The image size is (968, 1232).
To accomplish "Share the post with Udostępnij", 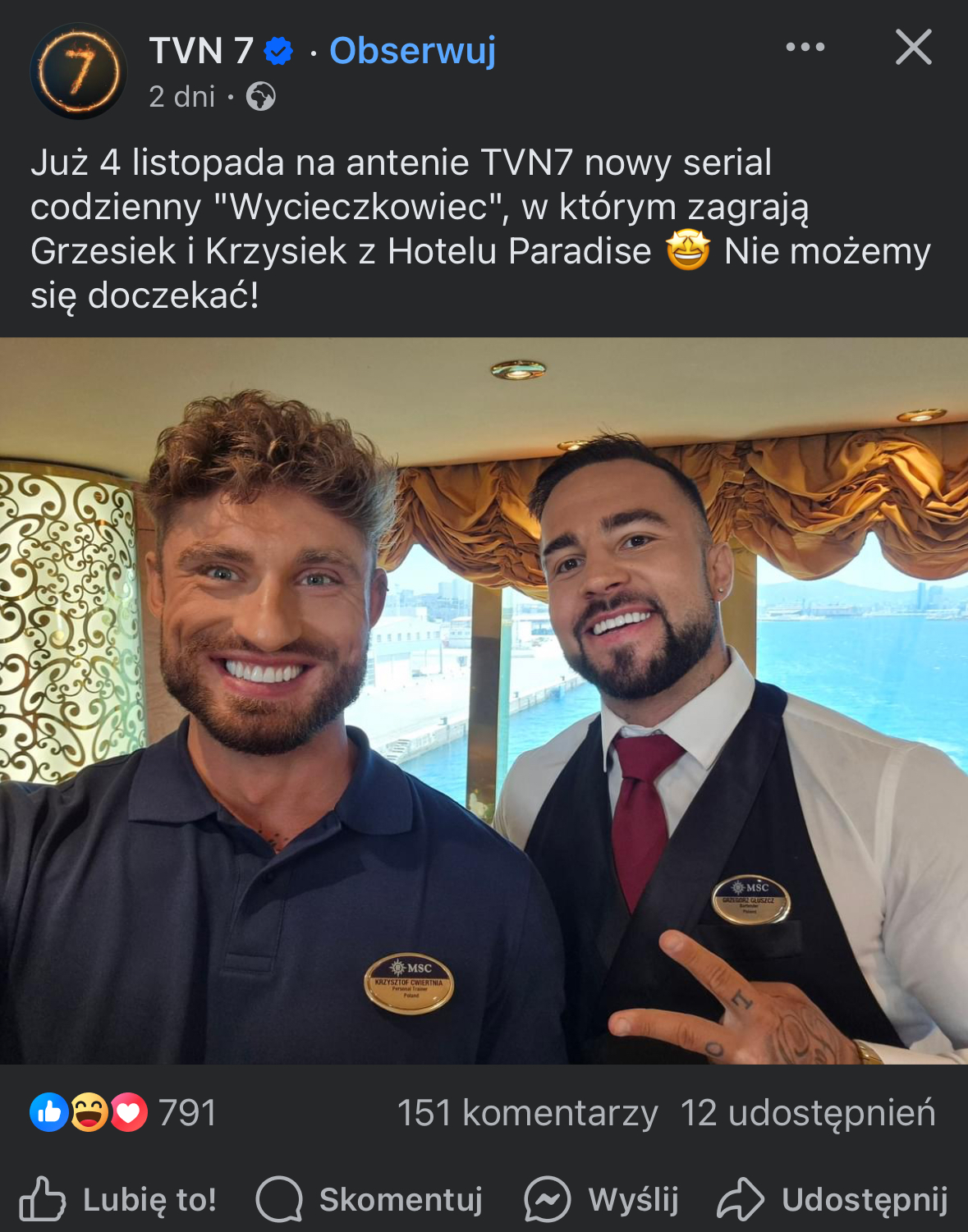I will 833,1199.
